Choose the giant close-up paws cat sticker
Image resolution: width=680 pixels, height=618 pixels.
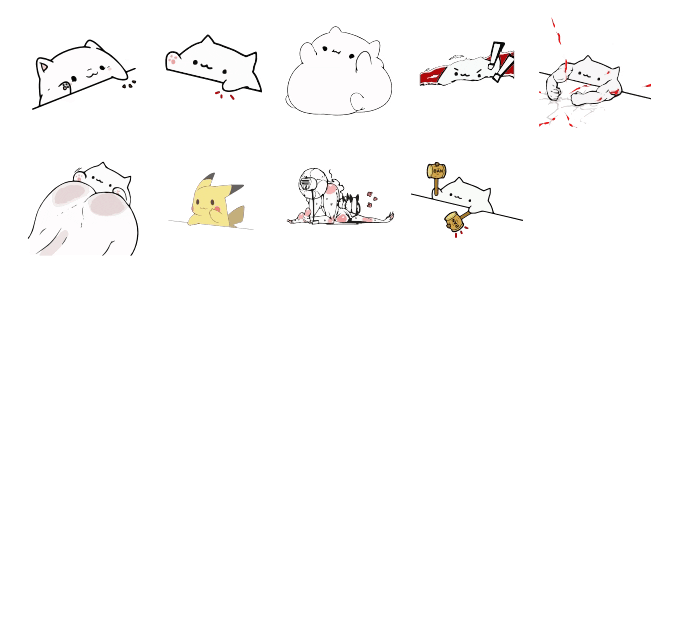[x=84, y=209]
